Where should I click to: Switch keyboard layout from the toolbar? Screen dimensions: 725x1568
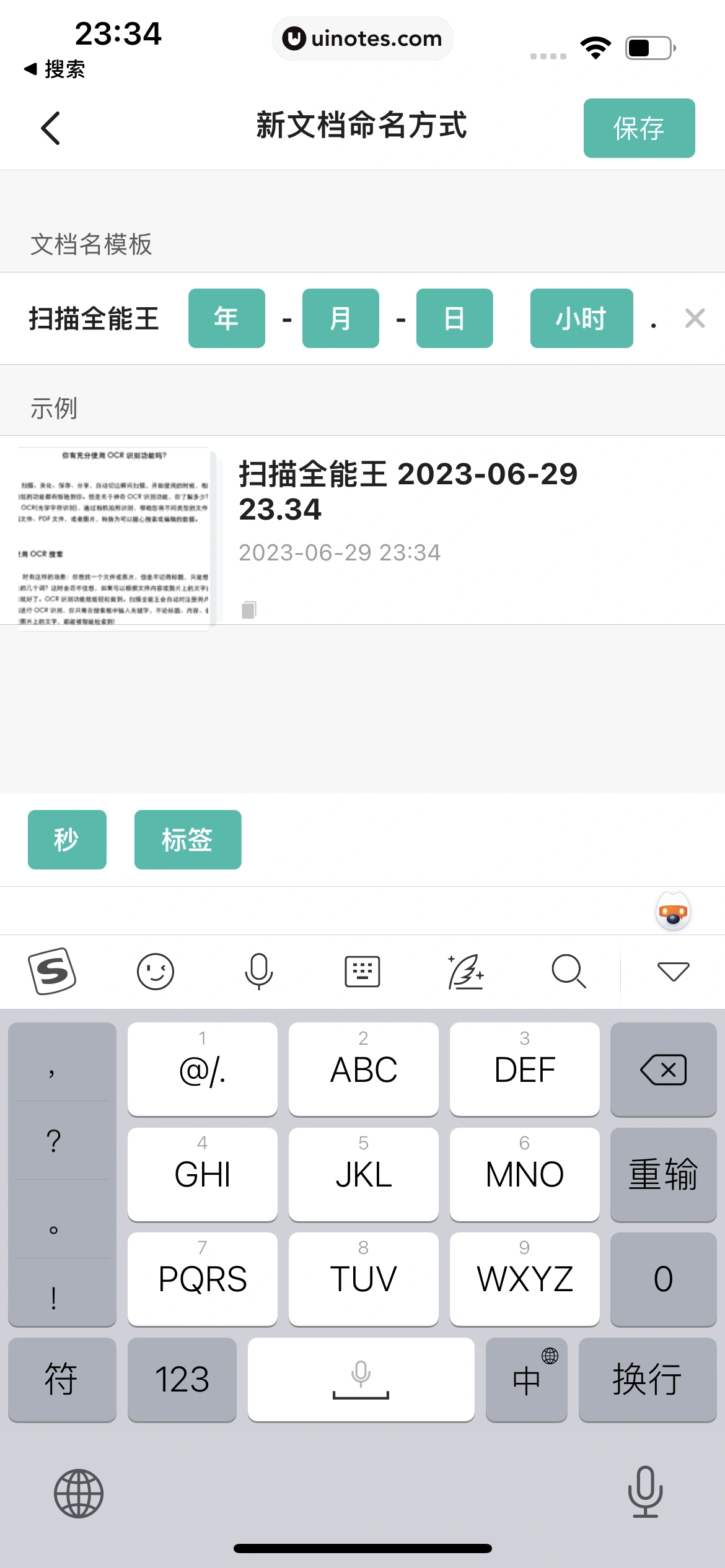coord(362,971)
